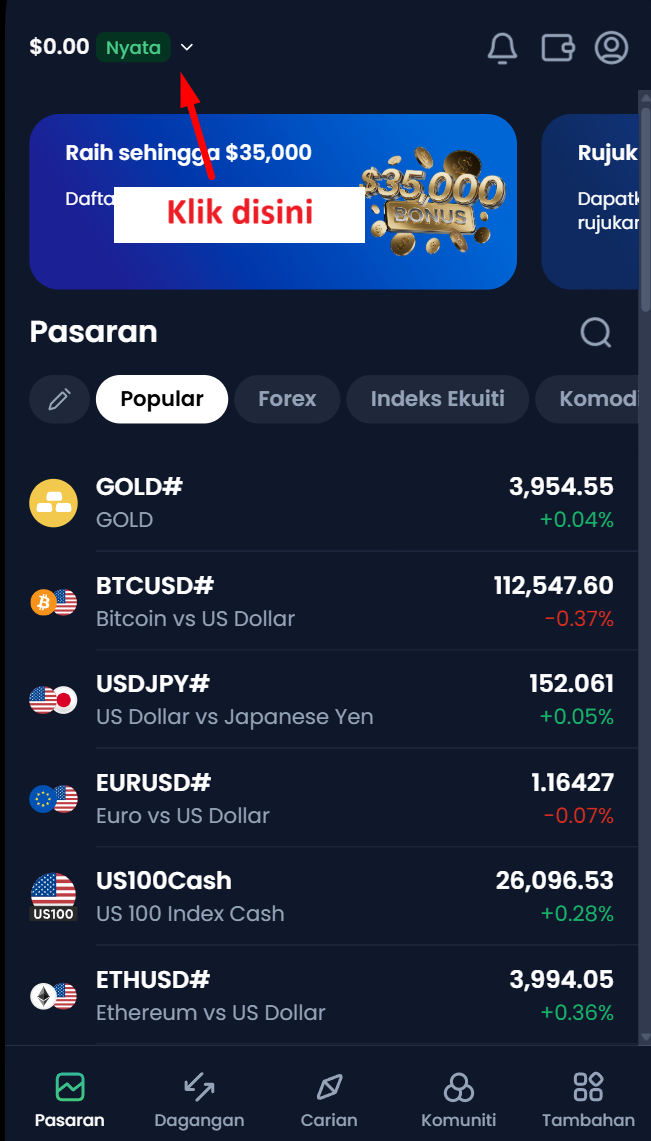Open the $35,000 bonus banner

[273, 202]
